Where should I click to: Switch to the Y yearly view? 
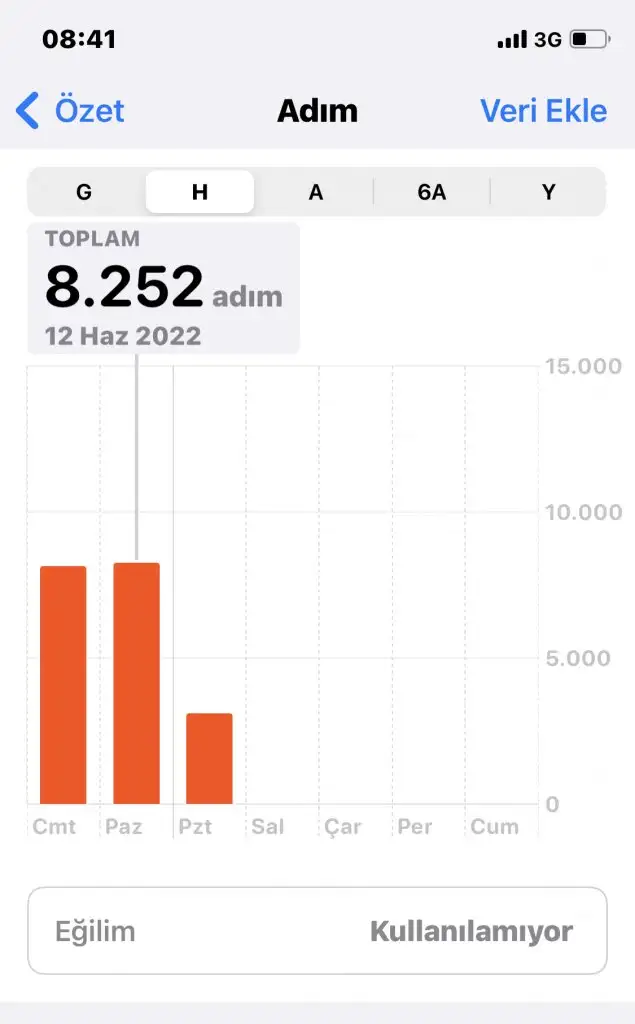tap(548, 192)
